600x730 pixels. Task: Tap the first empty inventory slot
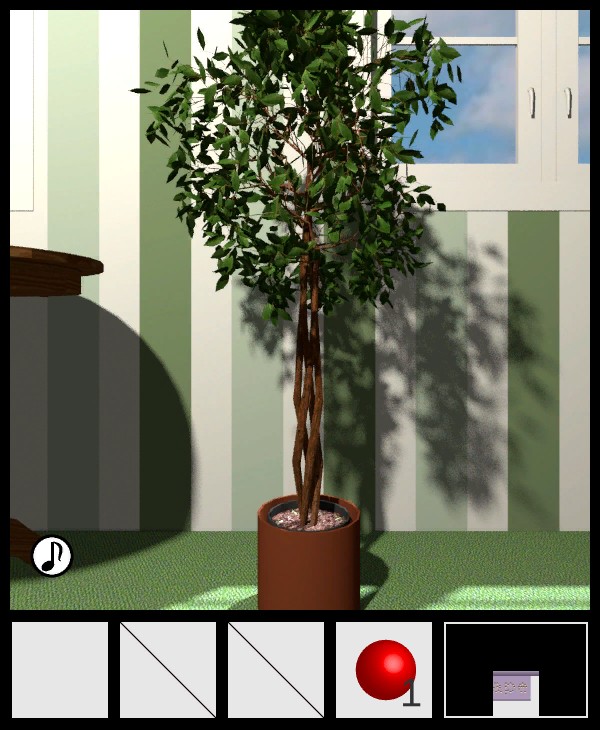[x=60, y=669]
